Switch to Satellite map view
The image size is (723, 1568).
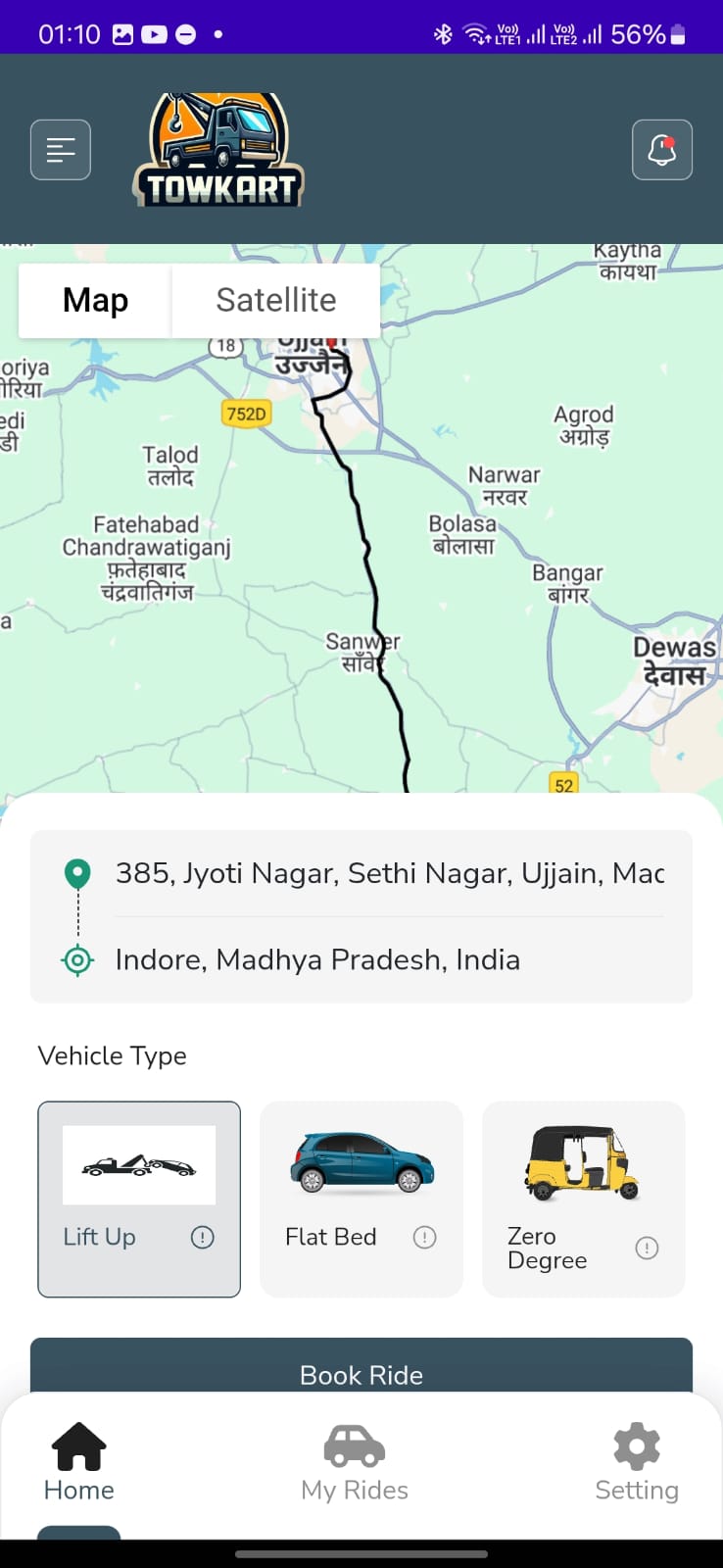tap(276, 300)
